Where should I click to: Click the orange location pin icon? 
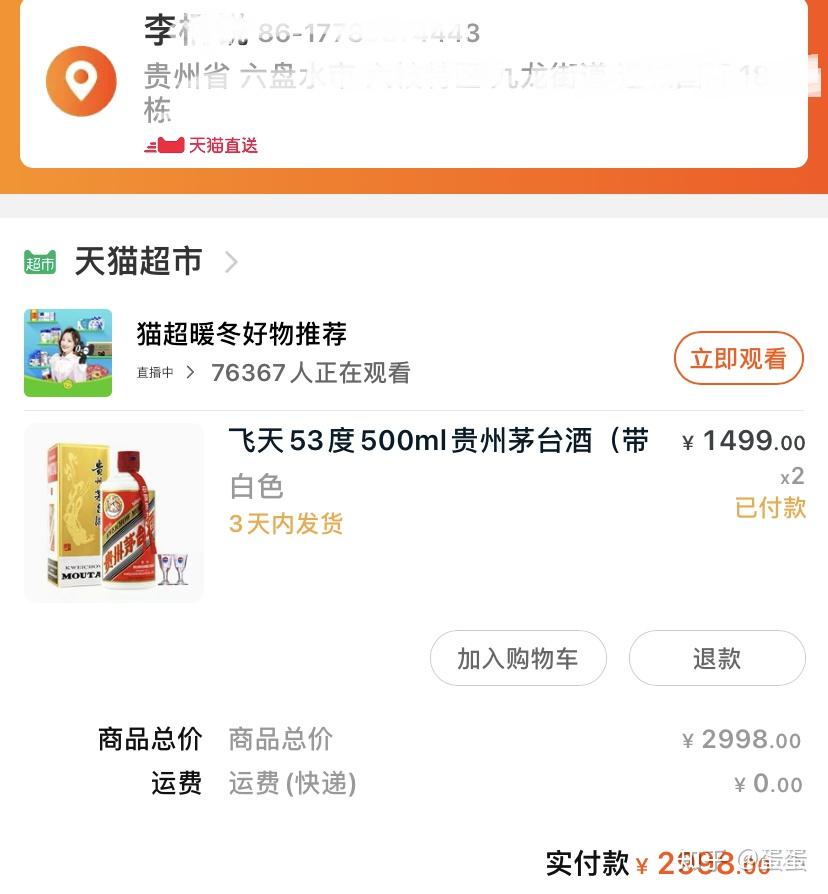tap(80, 81)
